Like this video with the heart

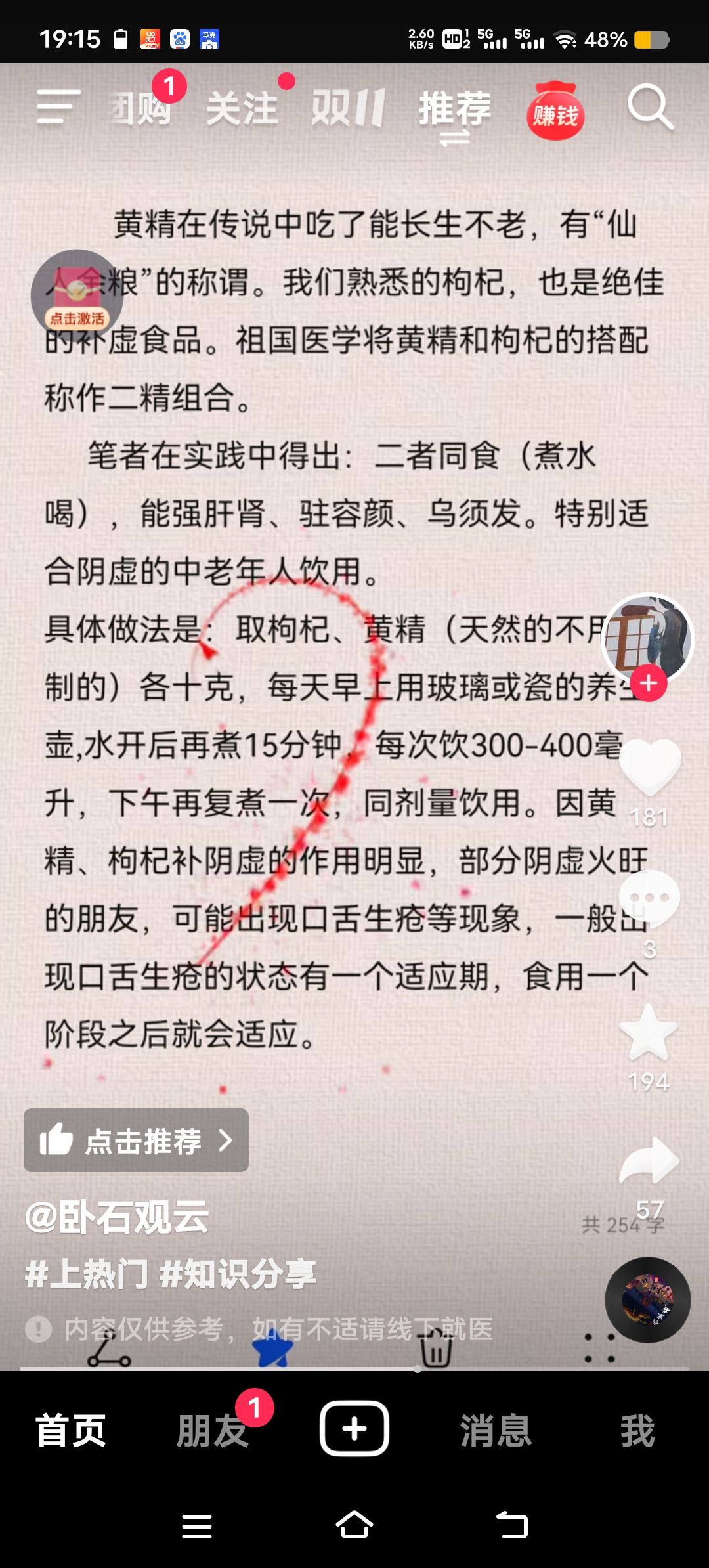[x=649, y=766]
